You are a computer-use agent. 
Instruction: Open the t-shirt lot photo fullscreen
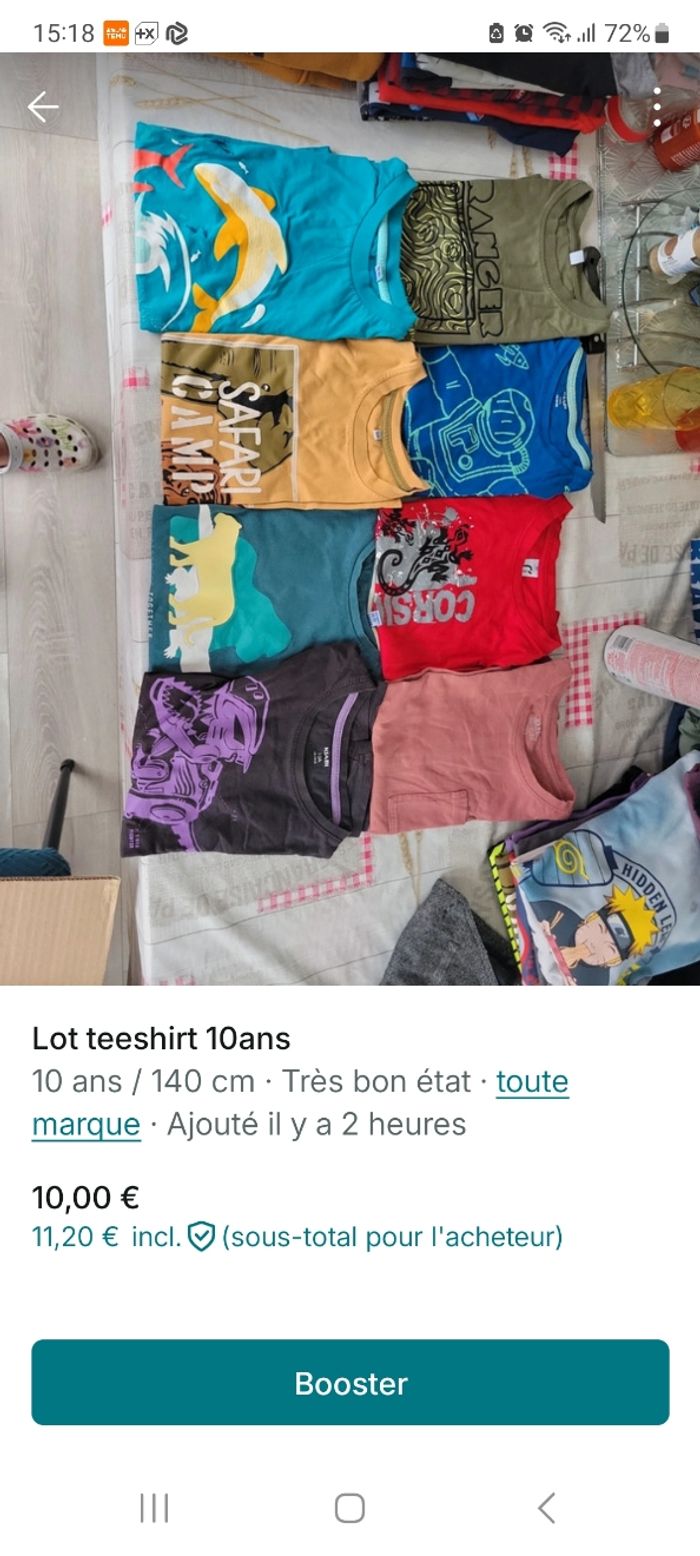pyautogui.click(x=350, y=520)
